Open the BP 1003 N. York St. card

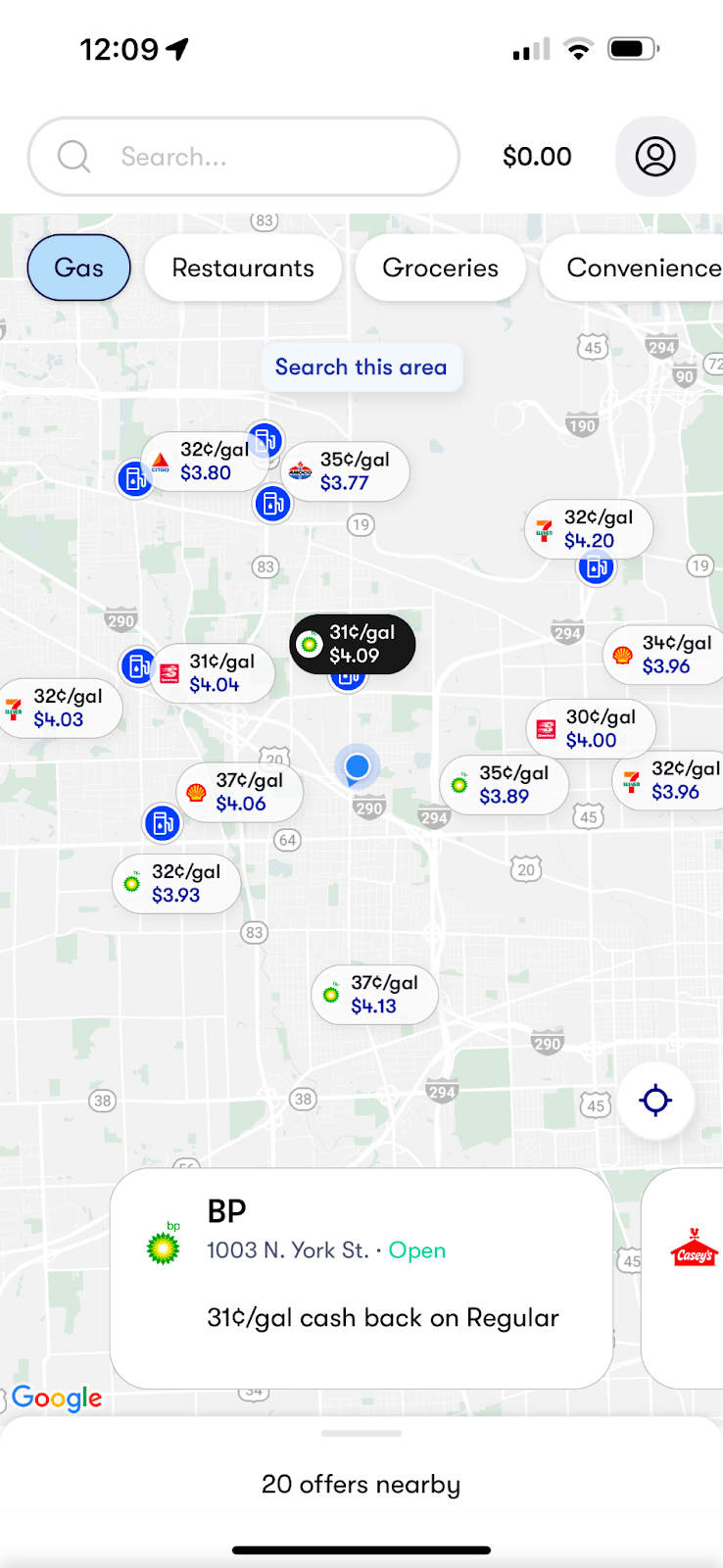pyautogui.click(x=361, y=1278)
